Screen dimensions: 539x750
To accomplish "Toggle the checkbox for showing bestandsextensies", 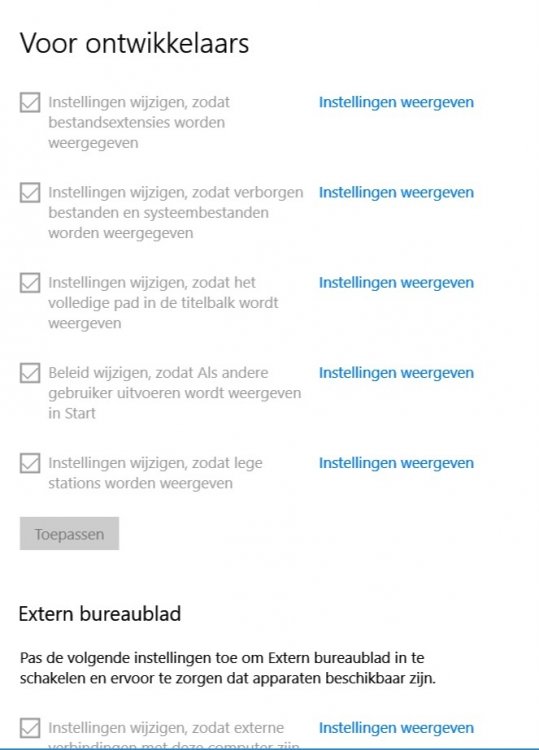I will pyautogui.click(x=30, y=102).
